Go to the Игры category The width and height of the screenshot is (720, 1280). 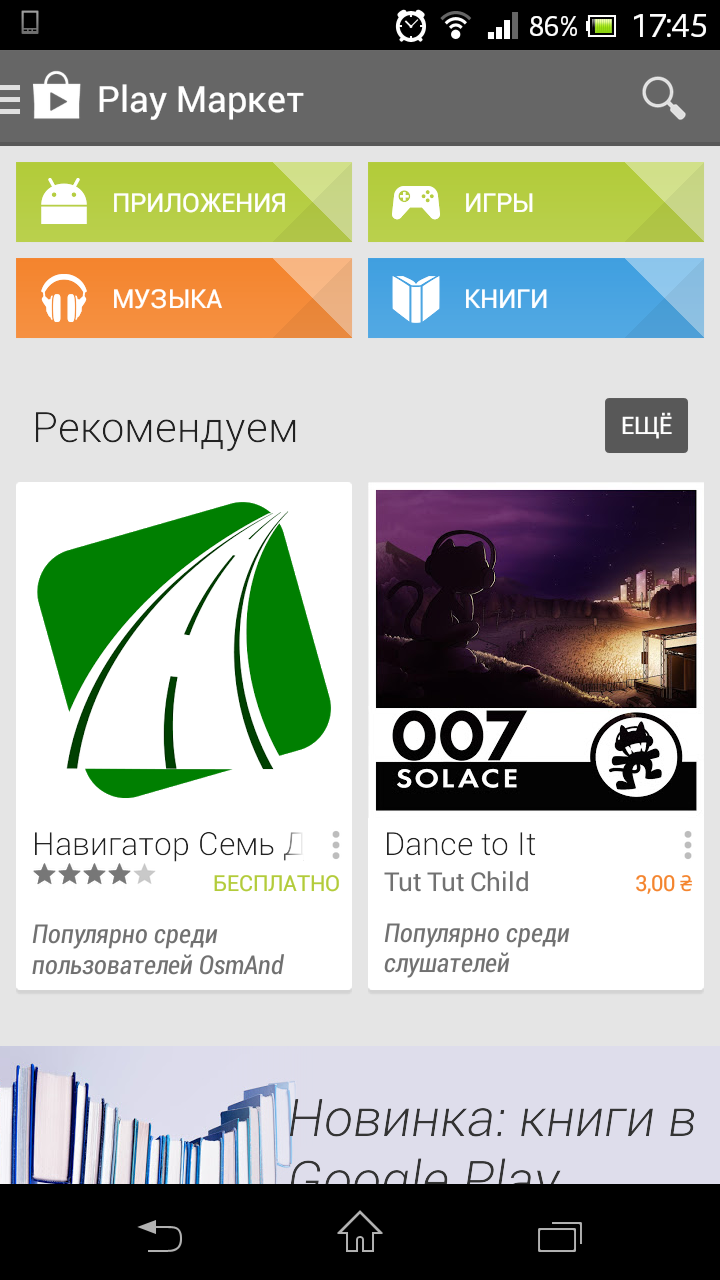point(535,202)
